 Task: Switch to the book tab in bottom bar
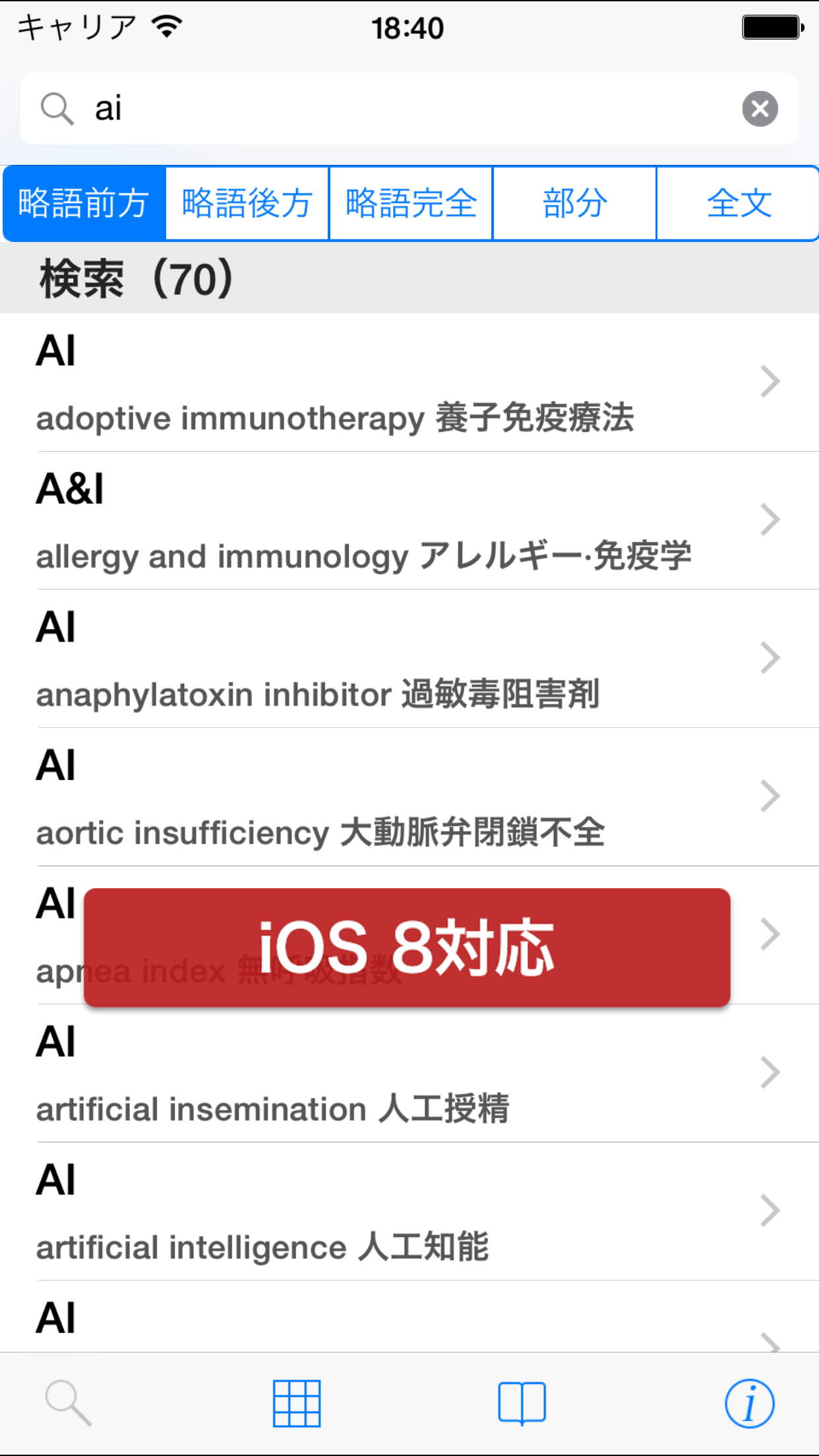click(x=522, y=1403)
